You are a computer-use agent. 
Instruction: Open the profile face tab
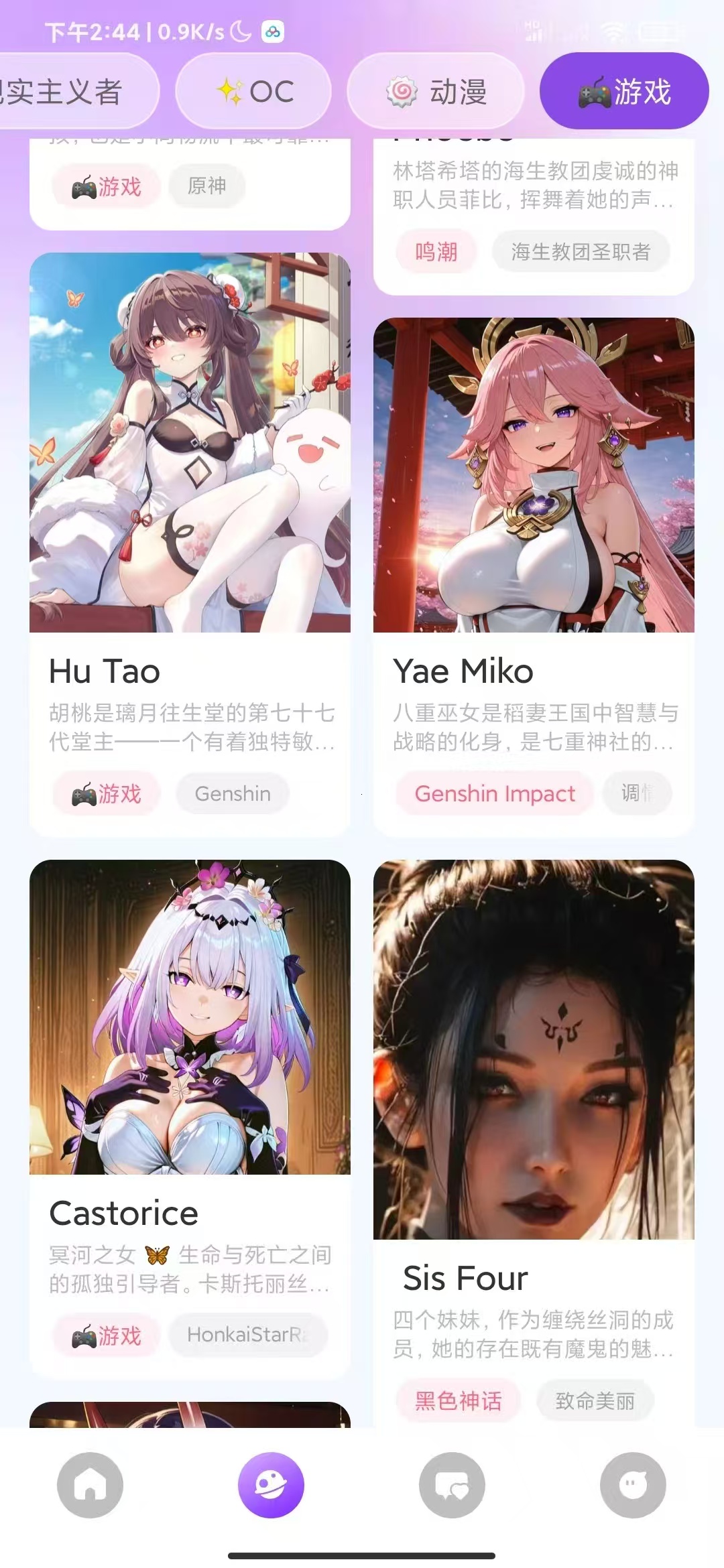click(x=633, y=1485)
